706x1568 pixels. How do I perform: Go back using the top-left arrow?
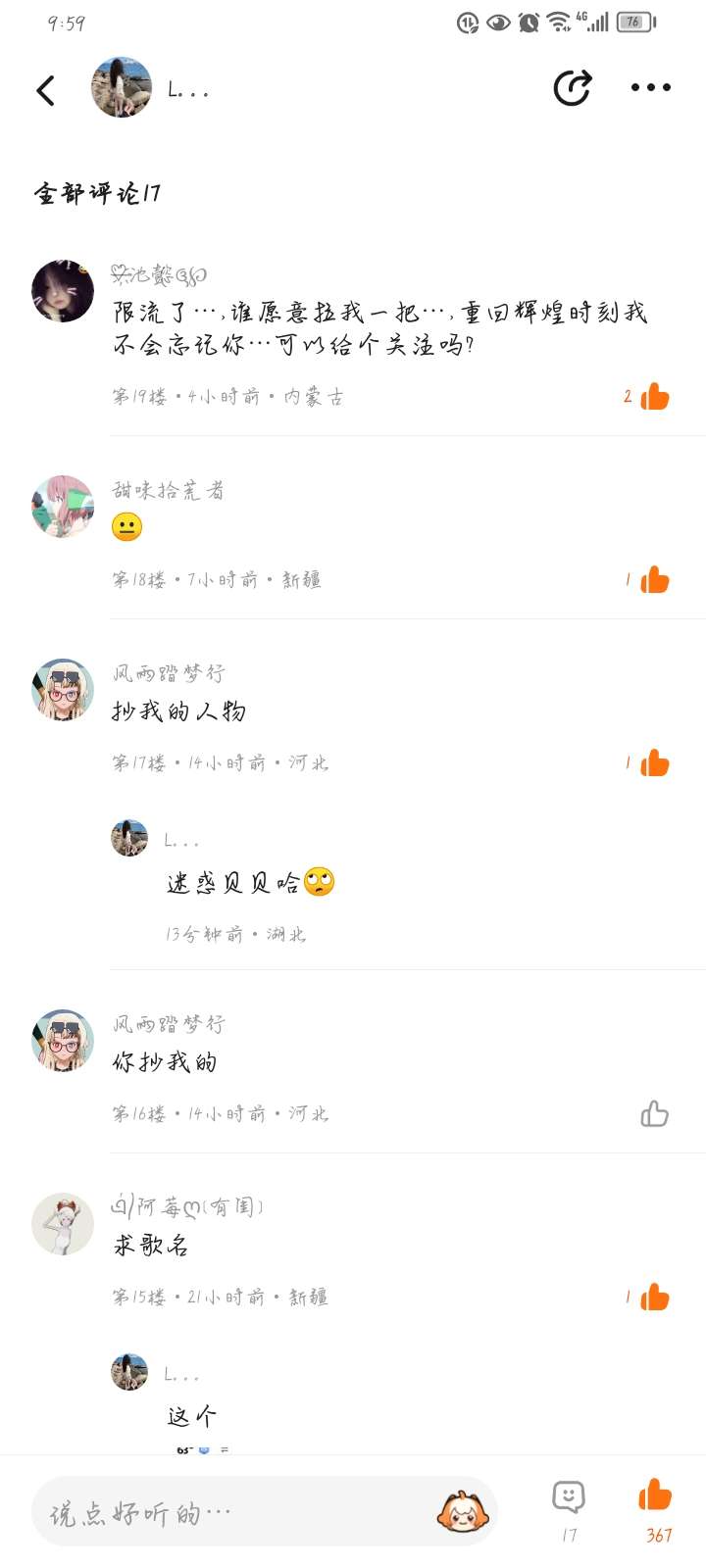[x=46, y=90]
